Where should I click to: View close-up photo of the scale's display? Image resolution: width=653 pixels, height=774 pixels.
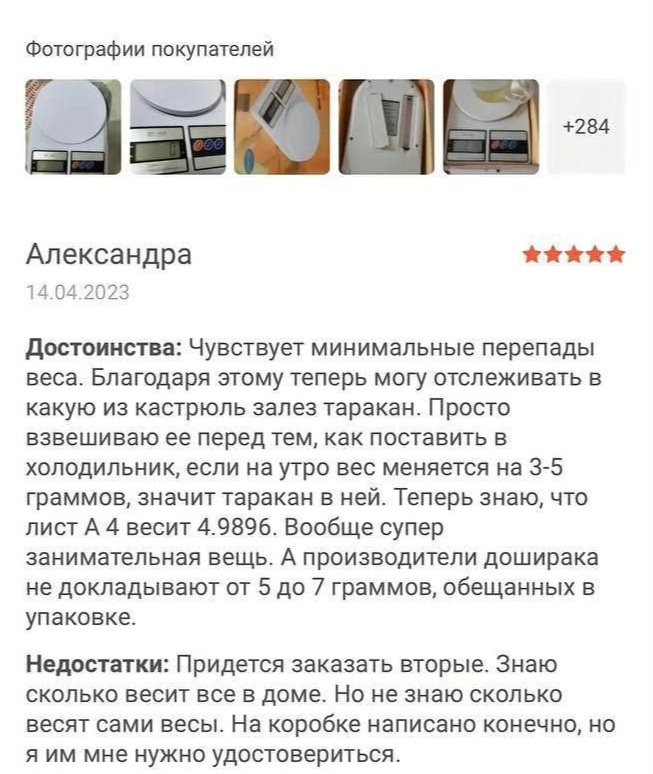[x=177, y=127]
